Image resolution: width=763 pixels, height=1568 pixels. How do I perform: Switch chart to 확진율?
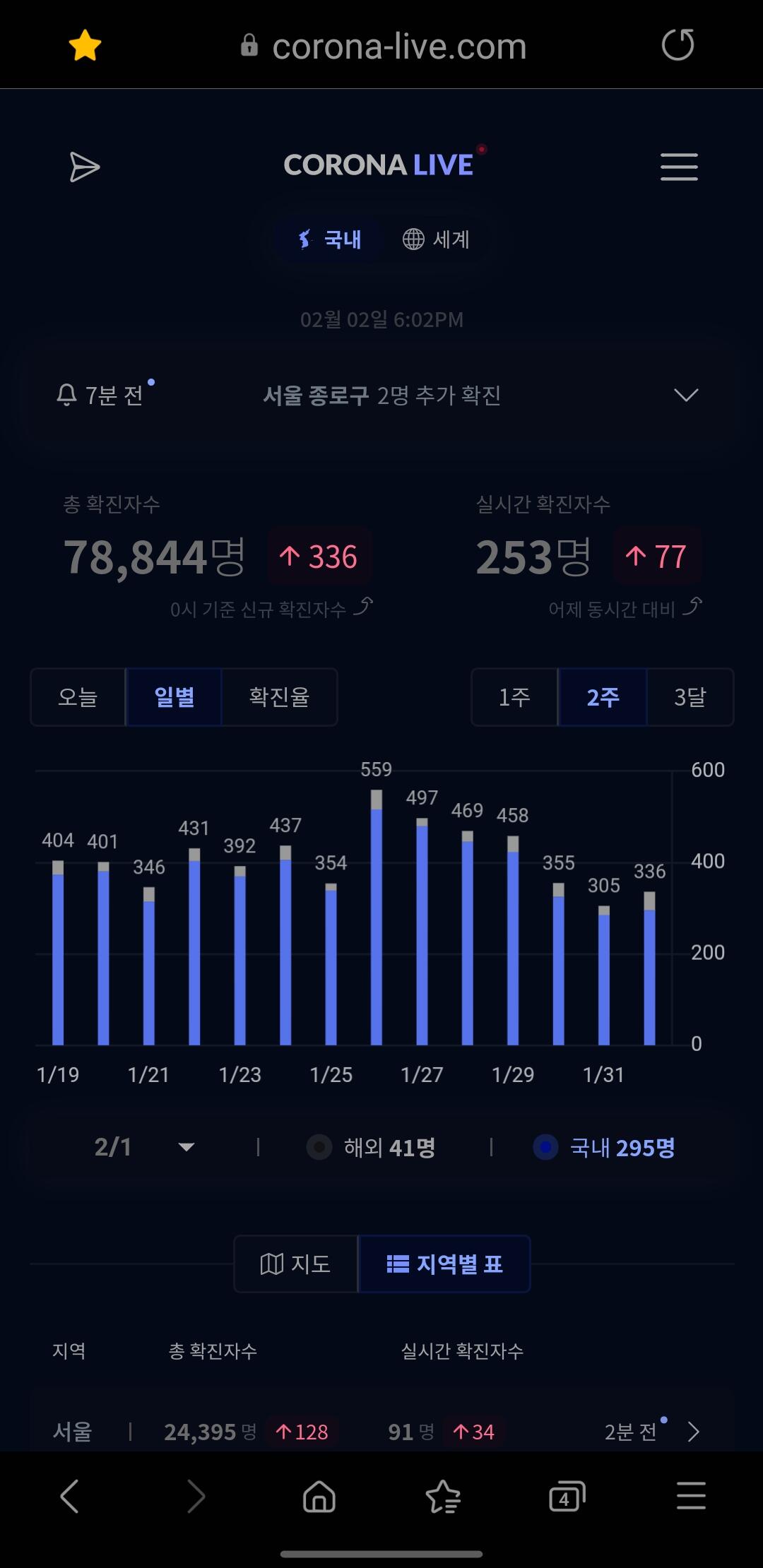point(279,697)
